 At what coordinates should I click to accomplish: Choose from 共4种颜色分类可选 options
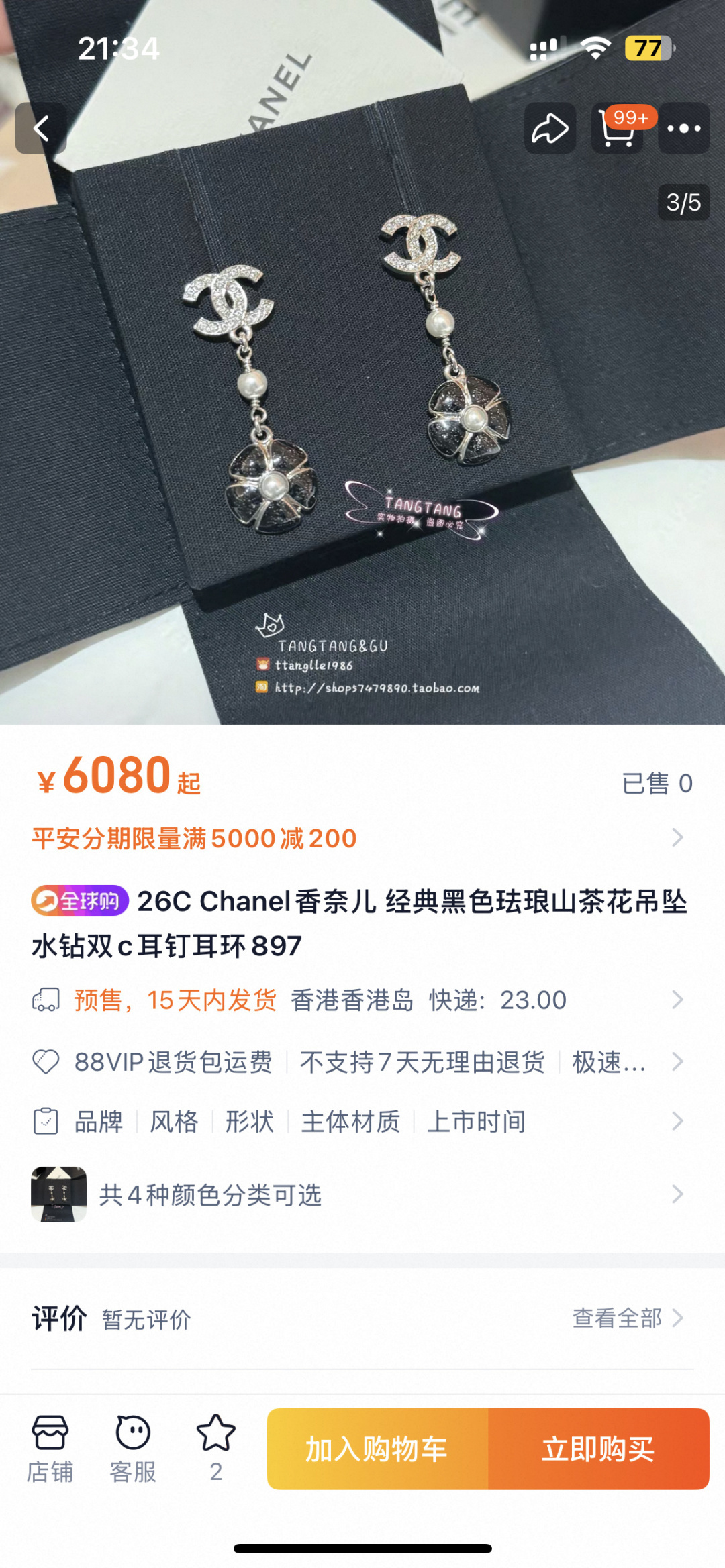(x=362, y=1194)
